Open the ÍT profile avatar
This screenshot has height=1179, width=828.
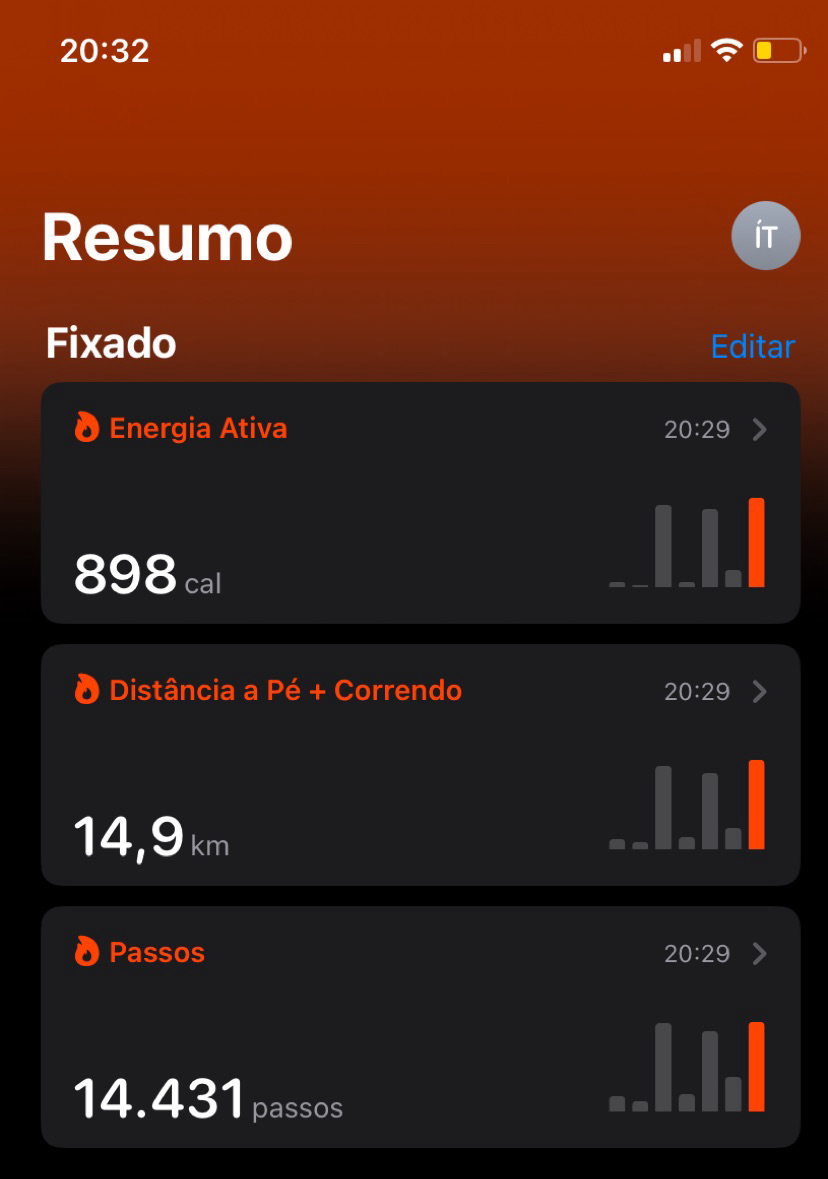pos(766,236)
